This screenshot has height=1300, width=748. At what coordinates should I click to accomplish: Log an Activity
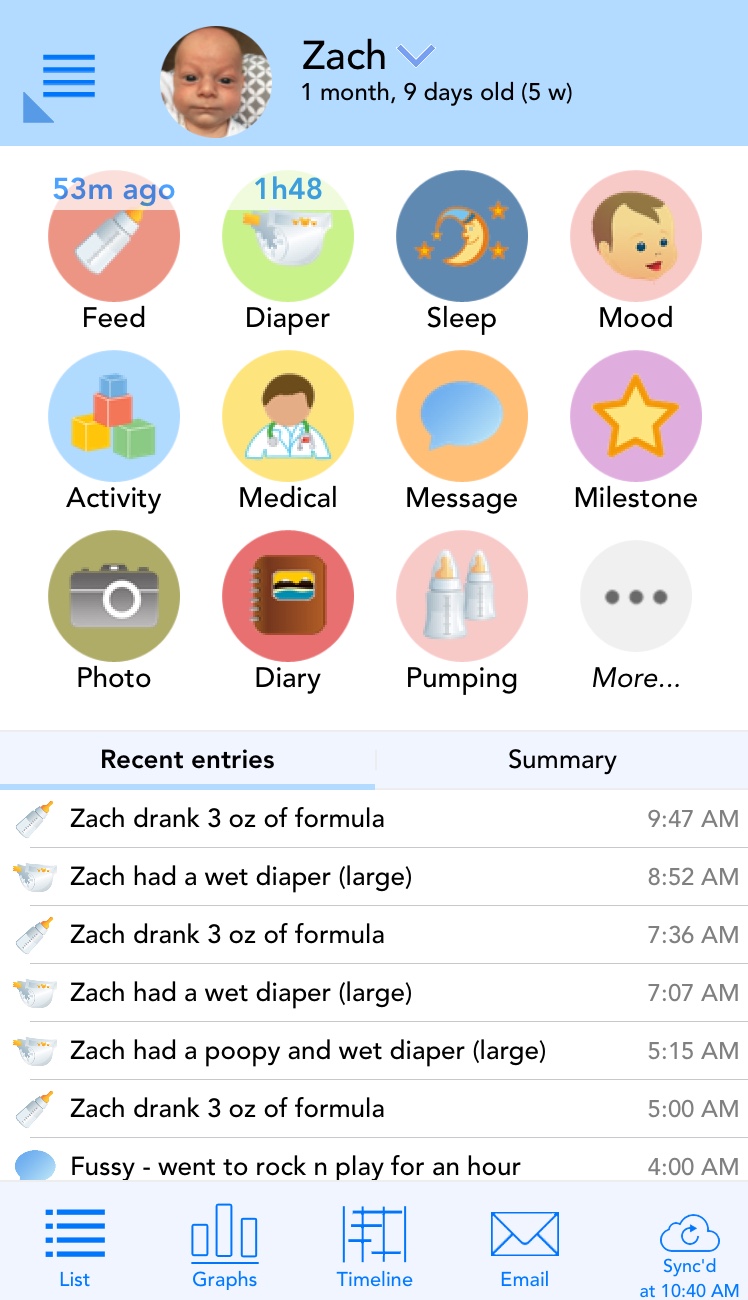point(114,416)
